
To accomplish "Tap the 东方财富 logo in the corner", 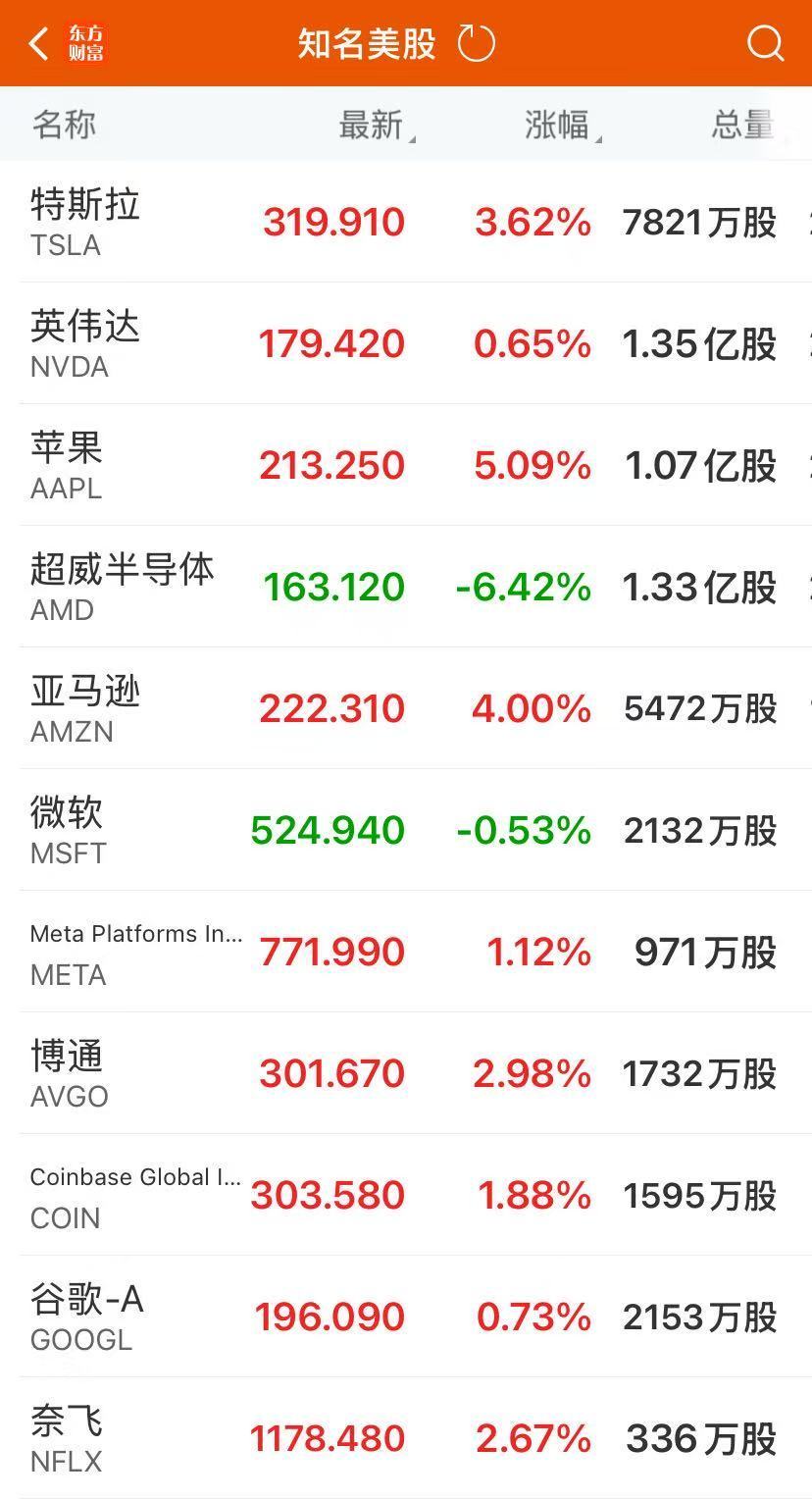I will point(86,42).
